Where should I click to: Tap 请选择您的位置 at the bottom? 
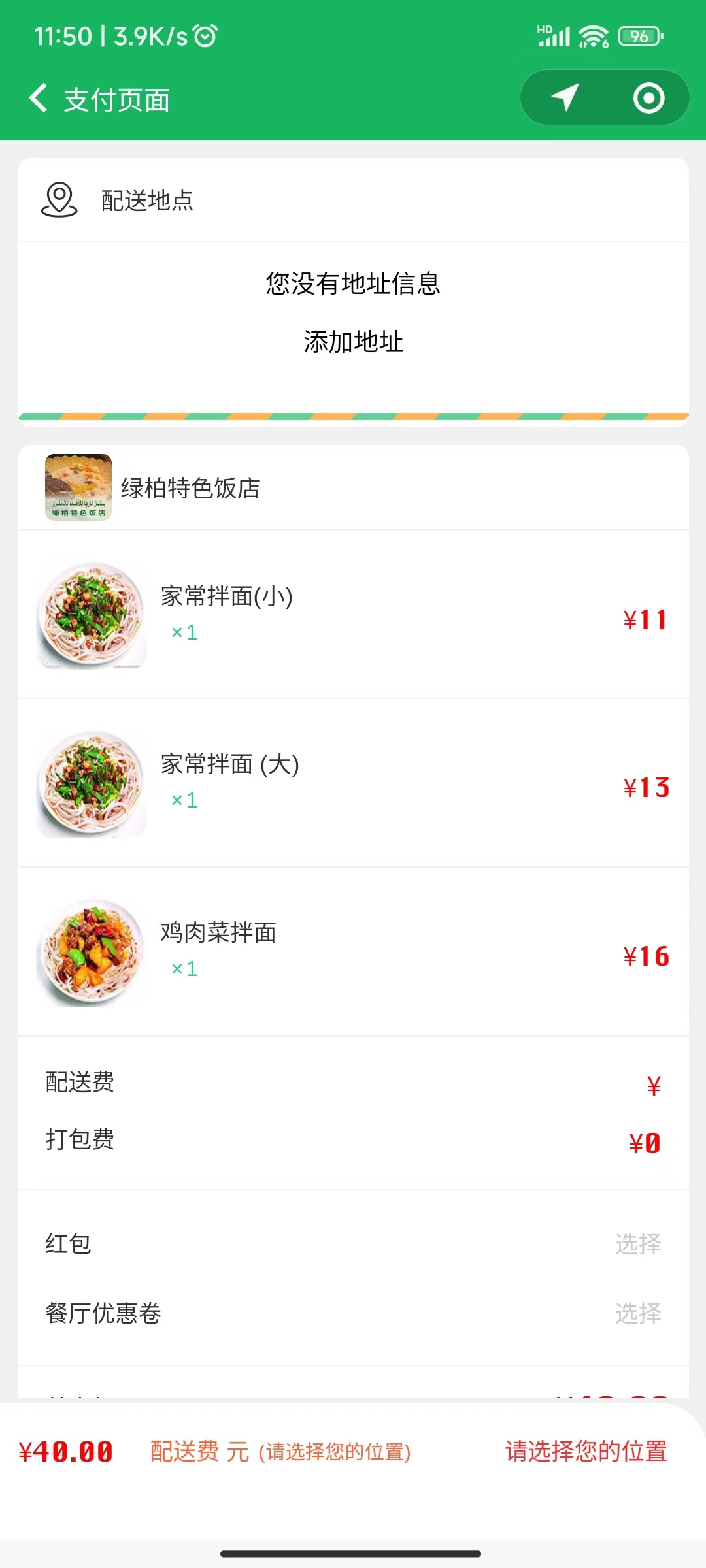(586, 1451)
